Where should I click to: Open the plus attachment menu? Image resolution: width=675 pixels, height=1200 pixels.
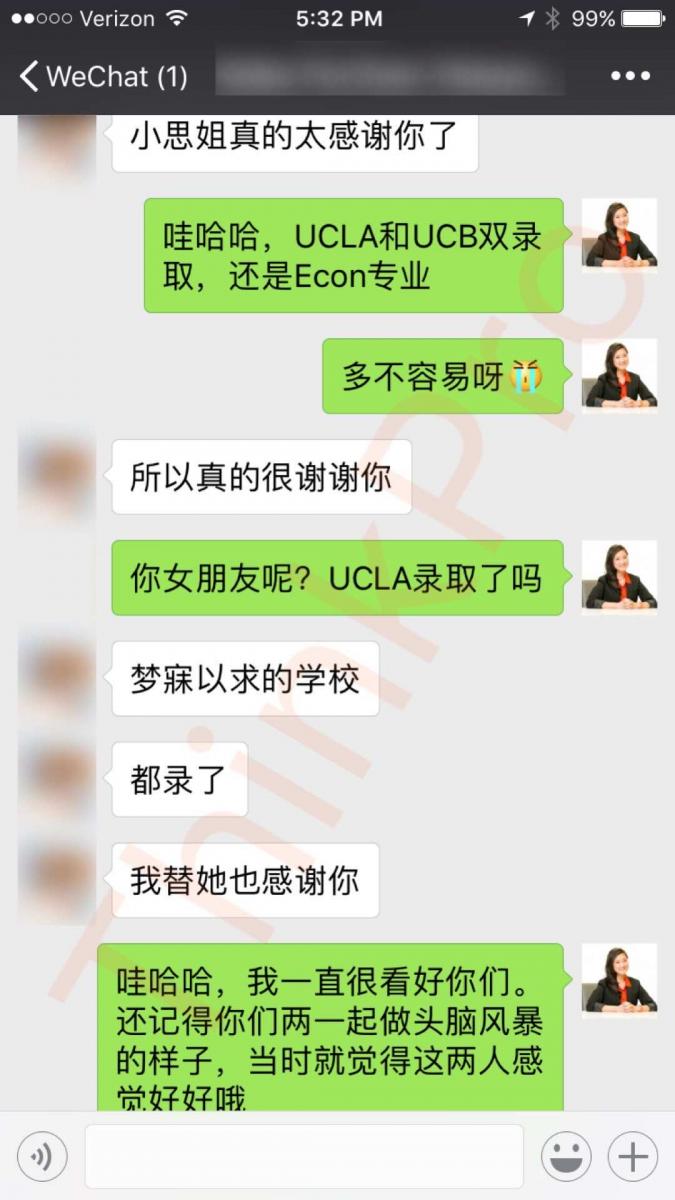632,1157
